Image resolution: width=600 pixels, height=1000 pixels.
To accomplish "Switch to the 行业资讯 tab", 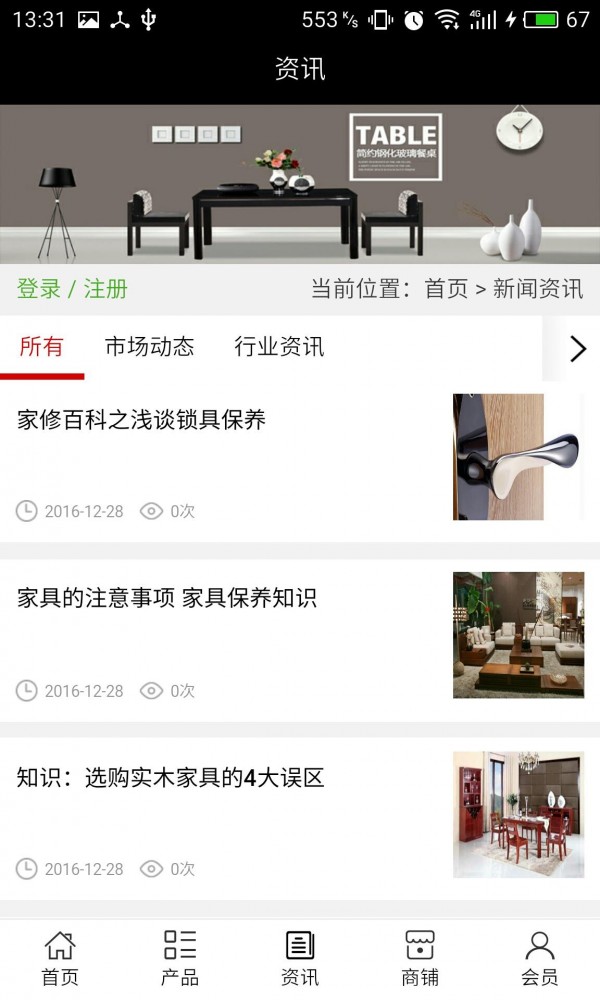I will [279, 347].
